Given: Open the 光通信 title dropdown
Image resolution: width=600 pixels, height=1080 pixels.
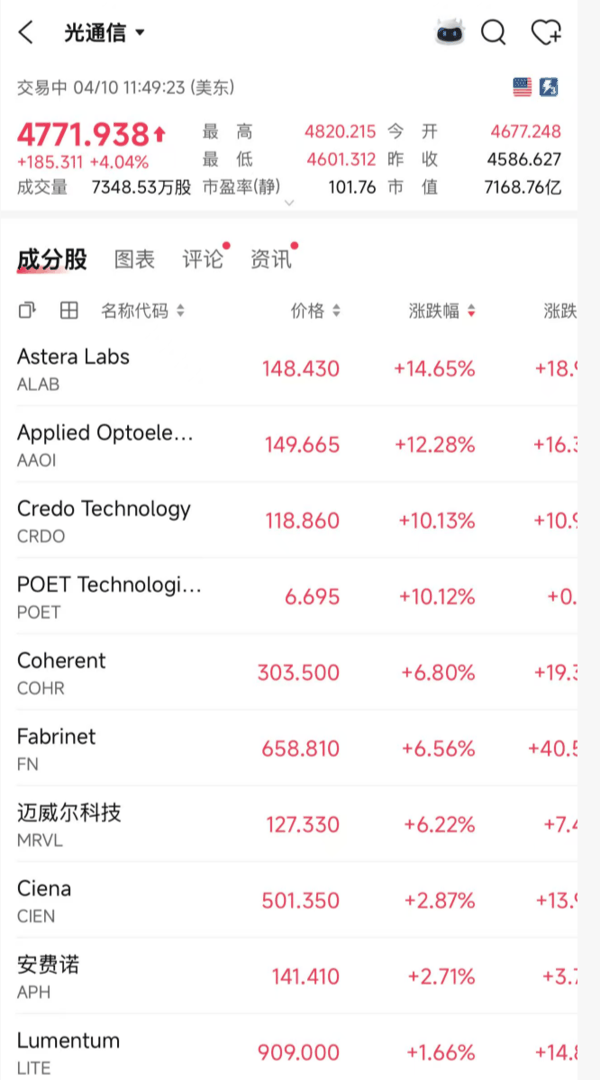Looking at the screenshot, I should [x=105, y=33].
